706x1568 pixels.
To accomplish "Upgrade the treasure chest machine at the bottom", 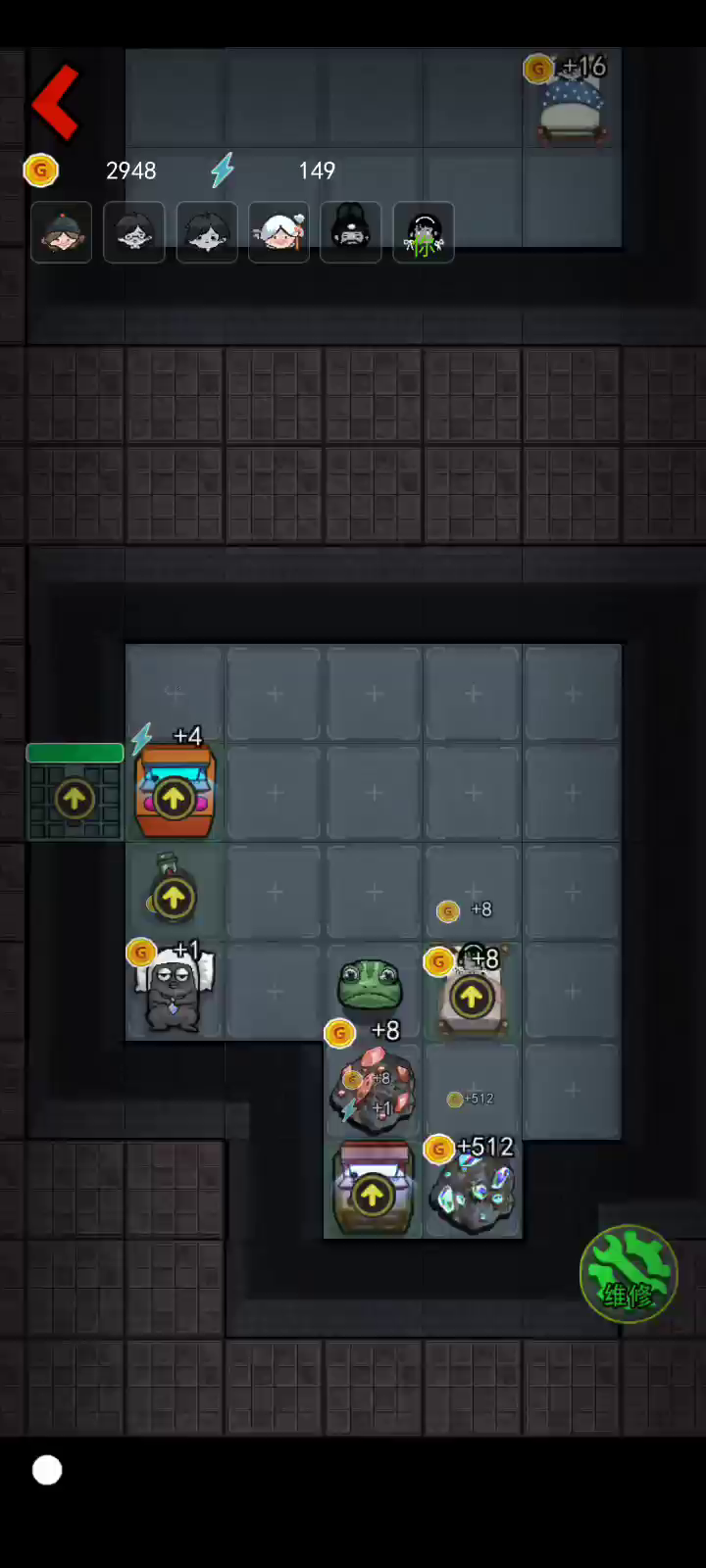I will pyautogui.click(x=372, y=1195).
